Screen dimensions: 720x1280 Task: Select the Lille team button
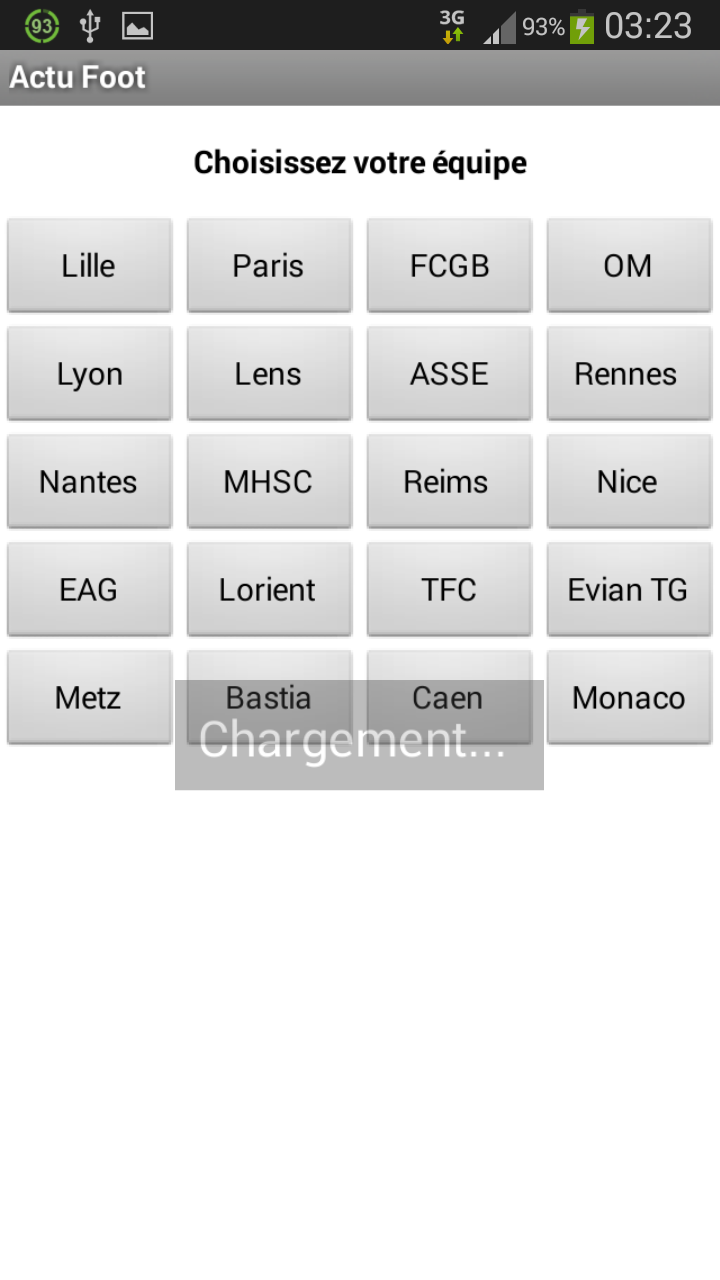pos(89,266)
